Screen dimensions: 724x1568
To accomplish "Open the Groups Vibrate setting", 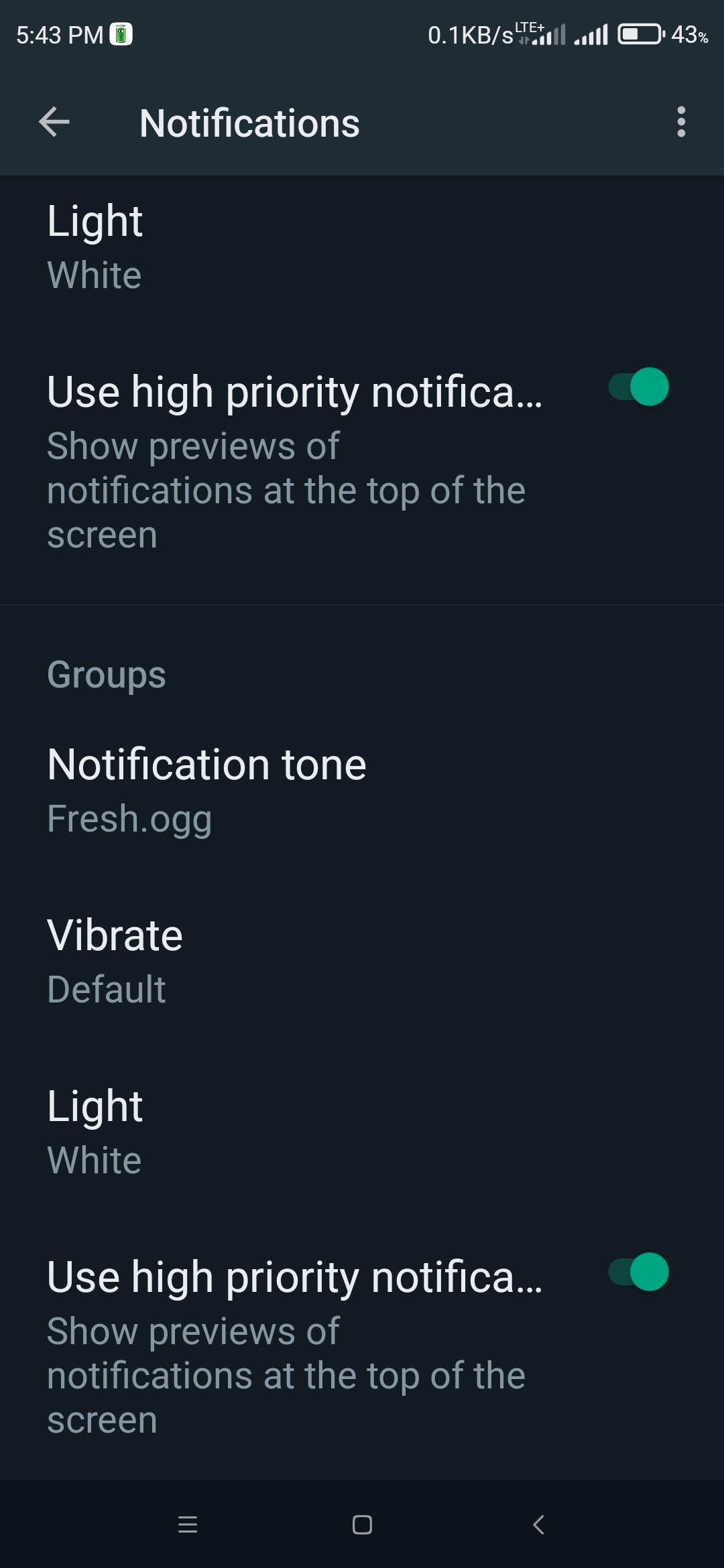I will tap(362, 961).
